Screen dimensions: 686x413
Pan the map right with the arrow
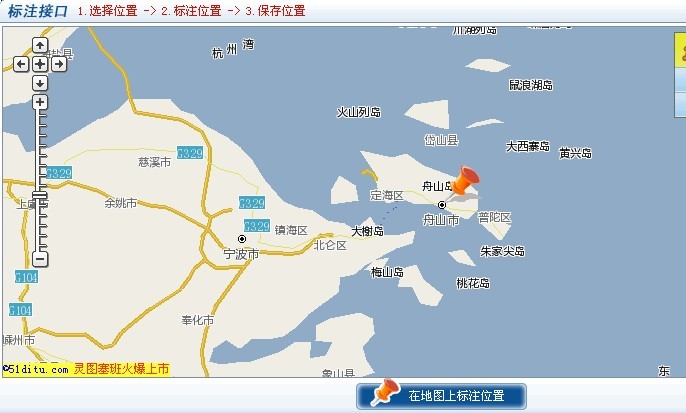59,63
